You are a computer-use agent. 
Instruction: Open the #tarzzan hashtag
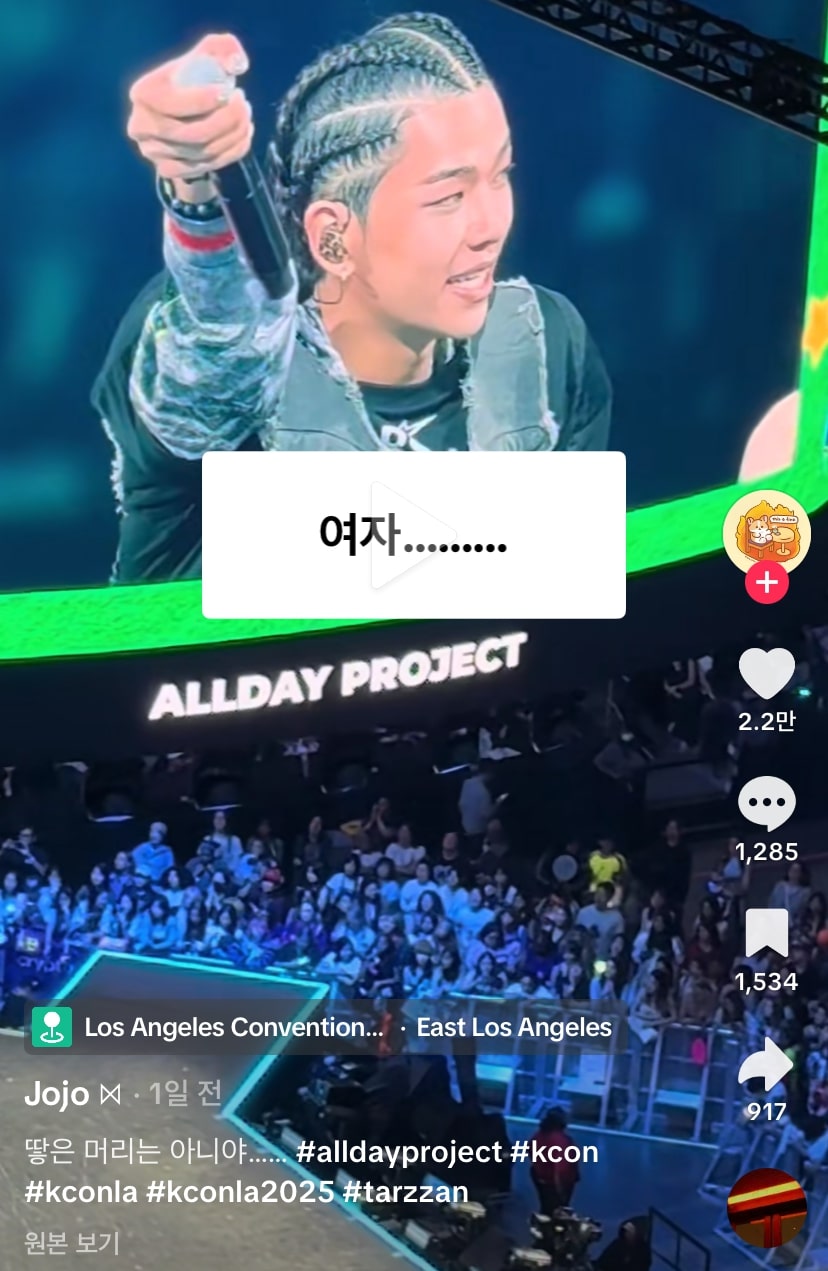point(405,1192)
